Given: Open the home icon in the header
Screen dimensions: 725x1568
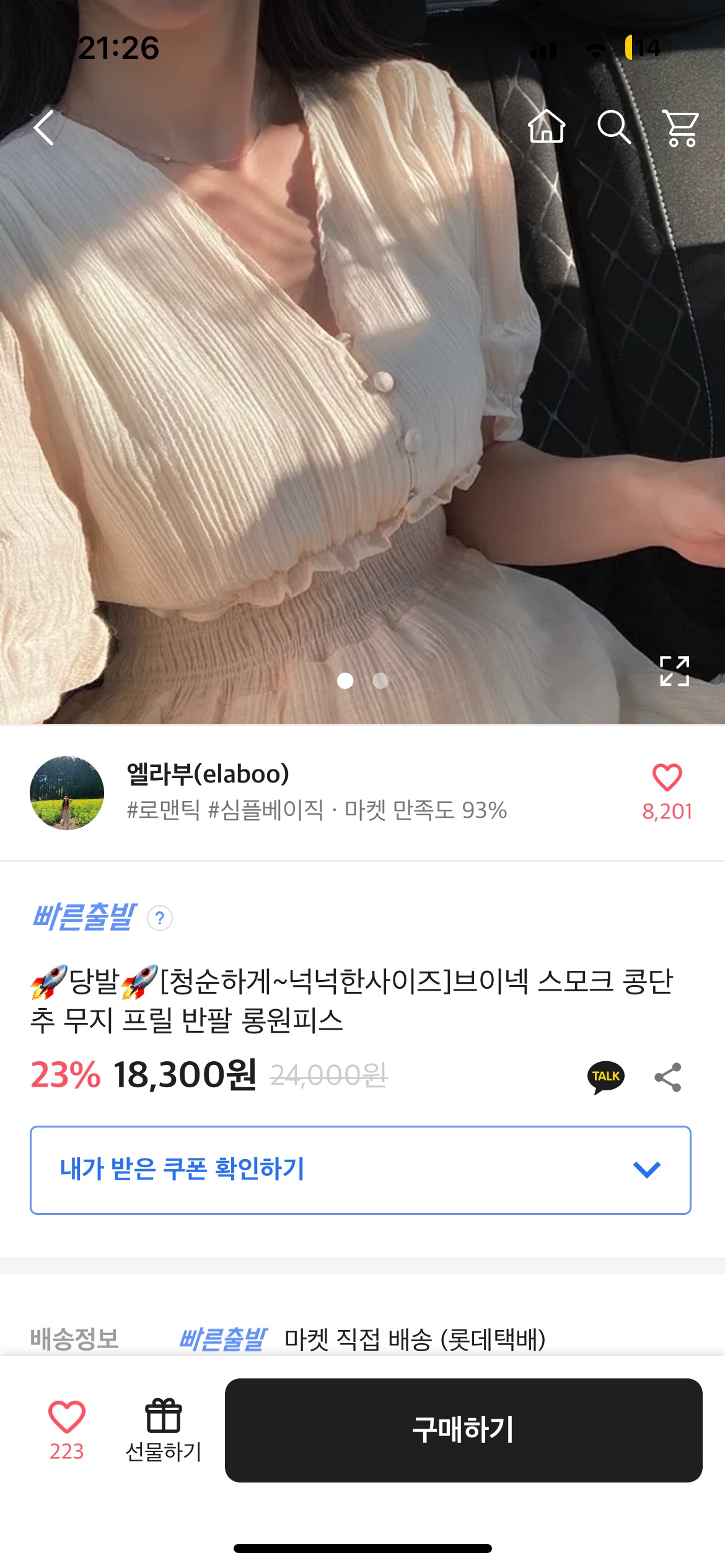Looking at the screenshot, I should [x=547, y=126].
